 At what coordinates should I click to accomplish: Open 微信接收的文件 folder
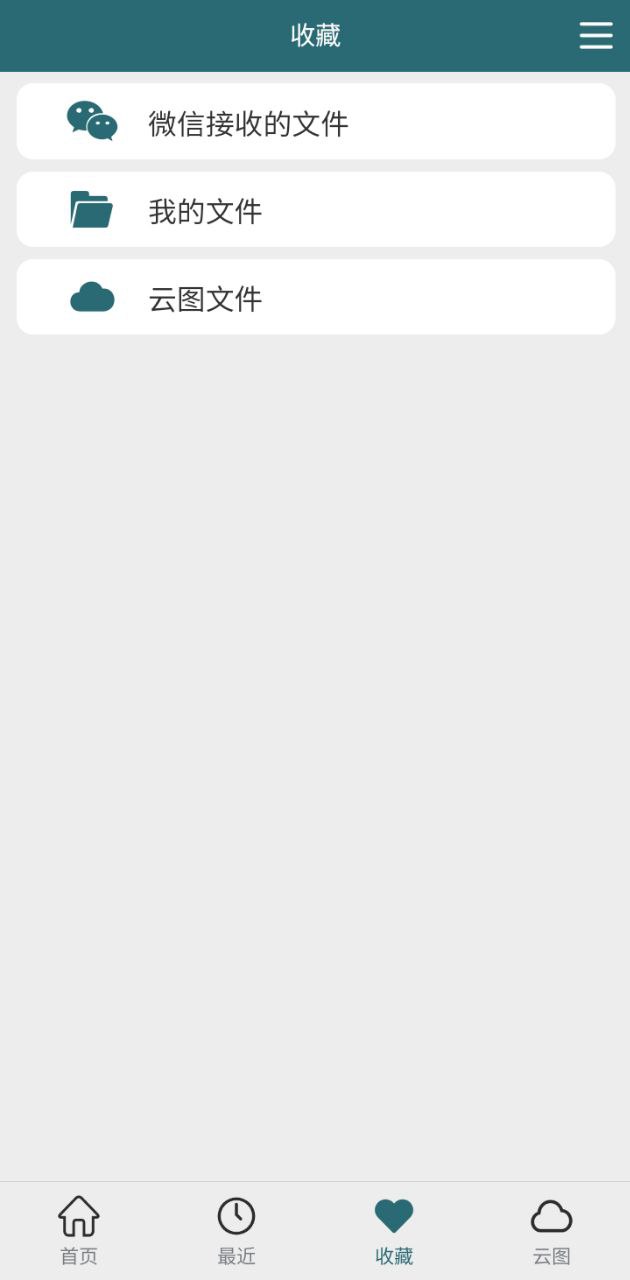coord(316,121)
